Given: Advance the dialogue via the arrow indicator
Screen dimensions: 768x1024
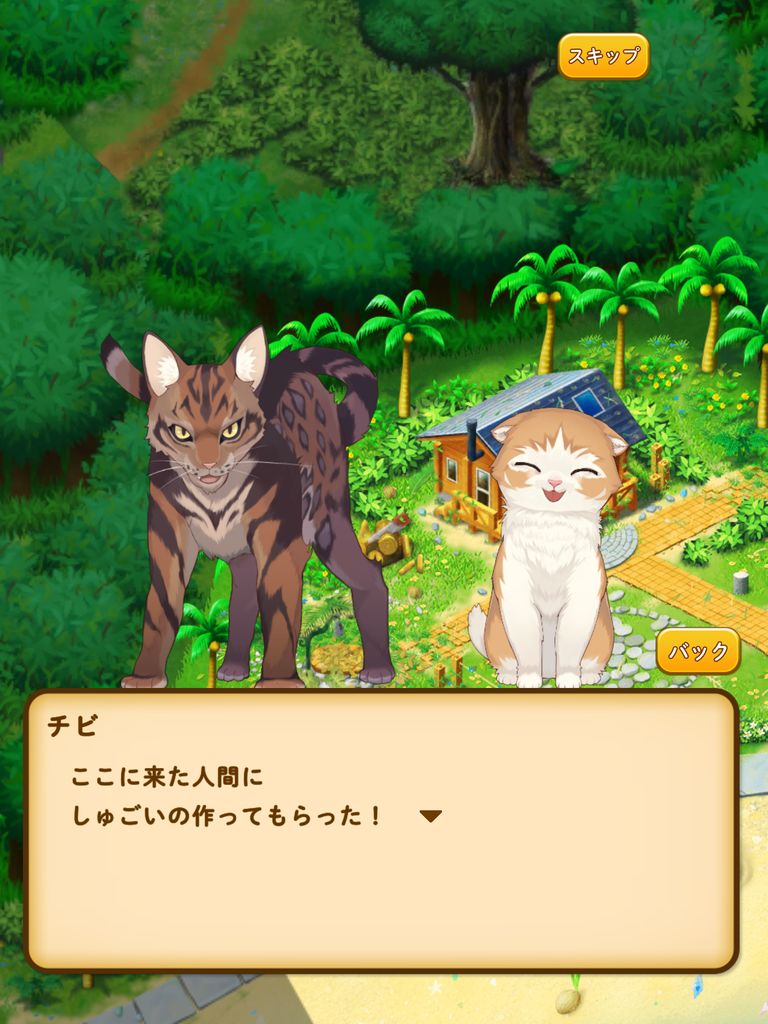Looking at the screenshot, I should pyautogui.click(x=430, y=816).
